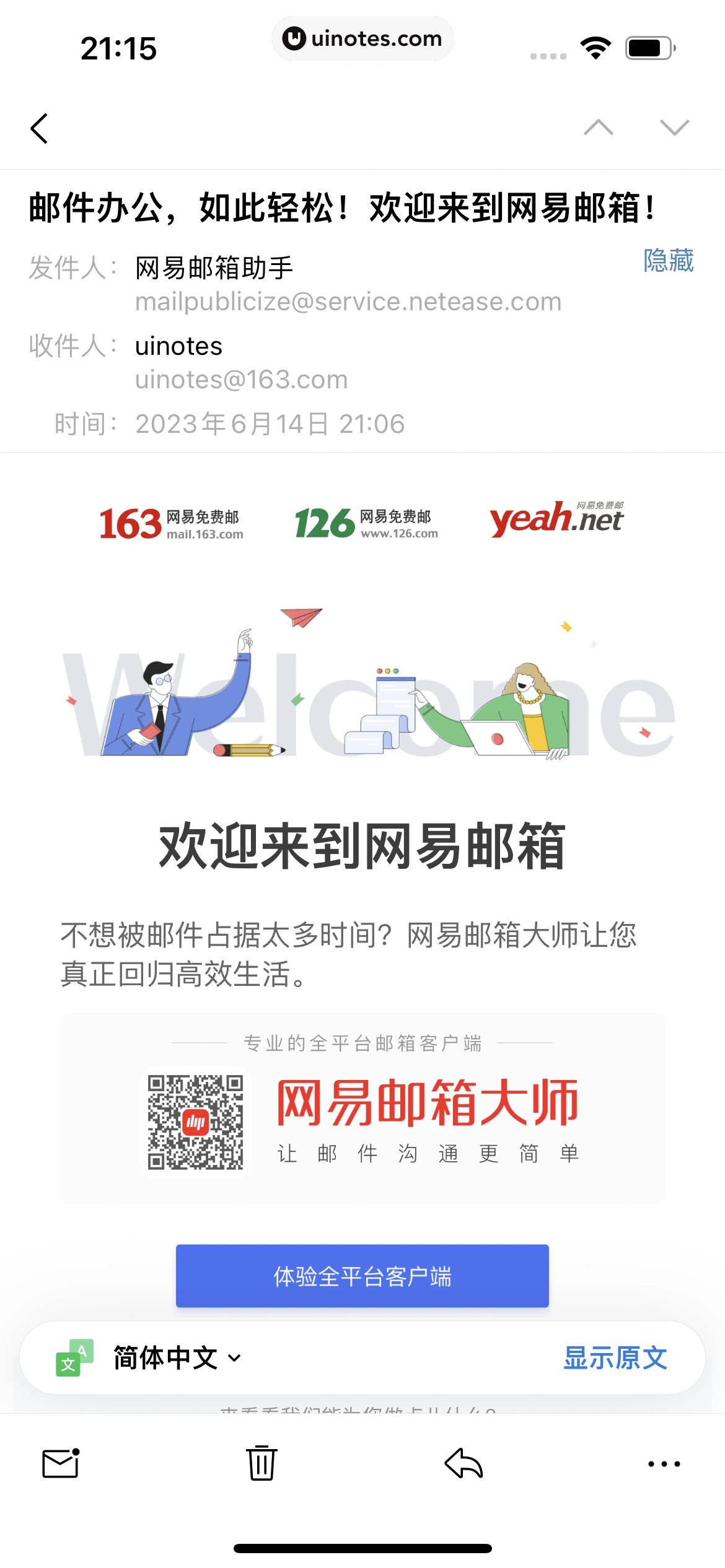Image resolution: width=725 pixels, height=1568 pixels.
Task: Jump to the next email
Action: click(x=674, y=128)
